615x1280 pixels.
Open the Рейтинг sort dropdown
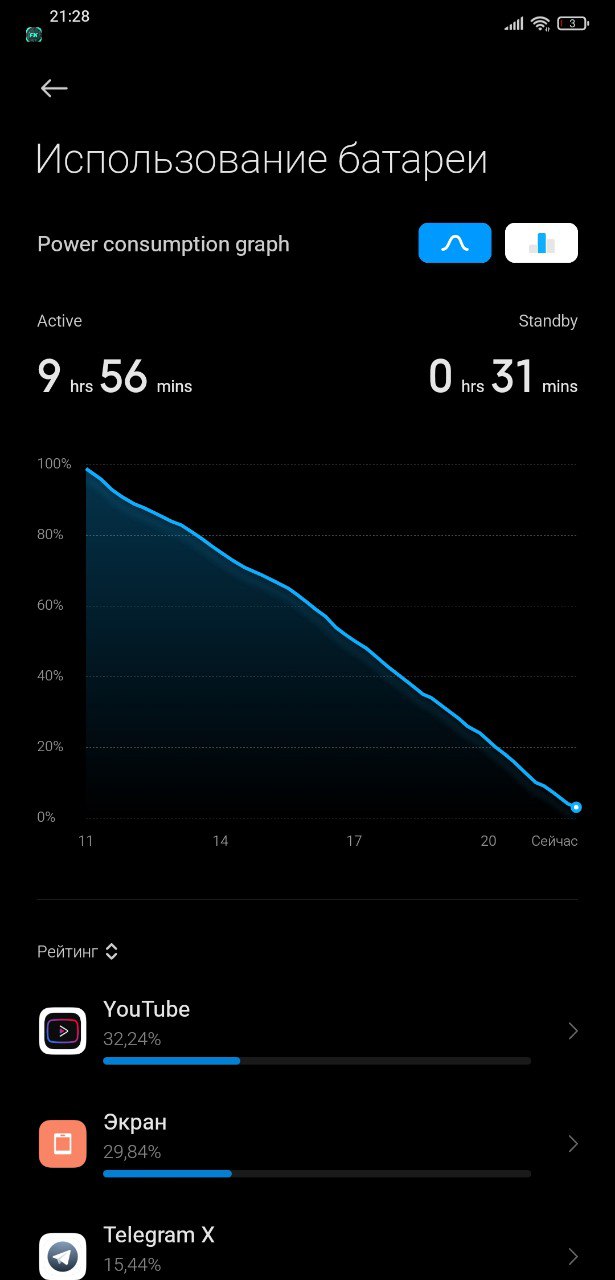click(78, 952)
